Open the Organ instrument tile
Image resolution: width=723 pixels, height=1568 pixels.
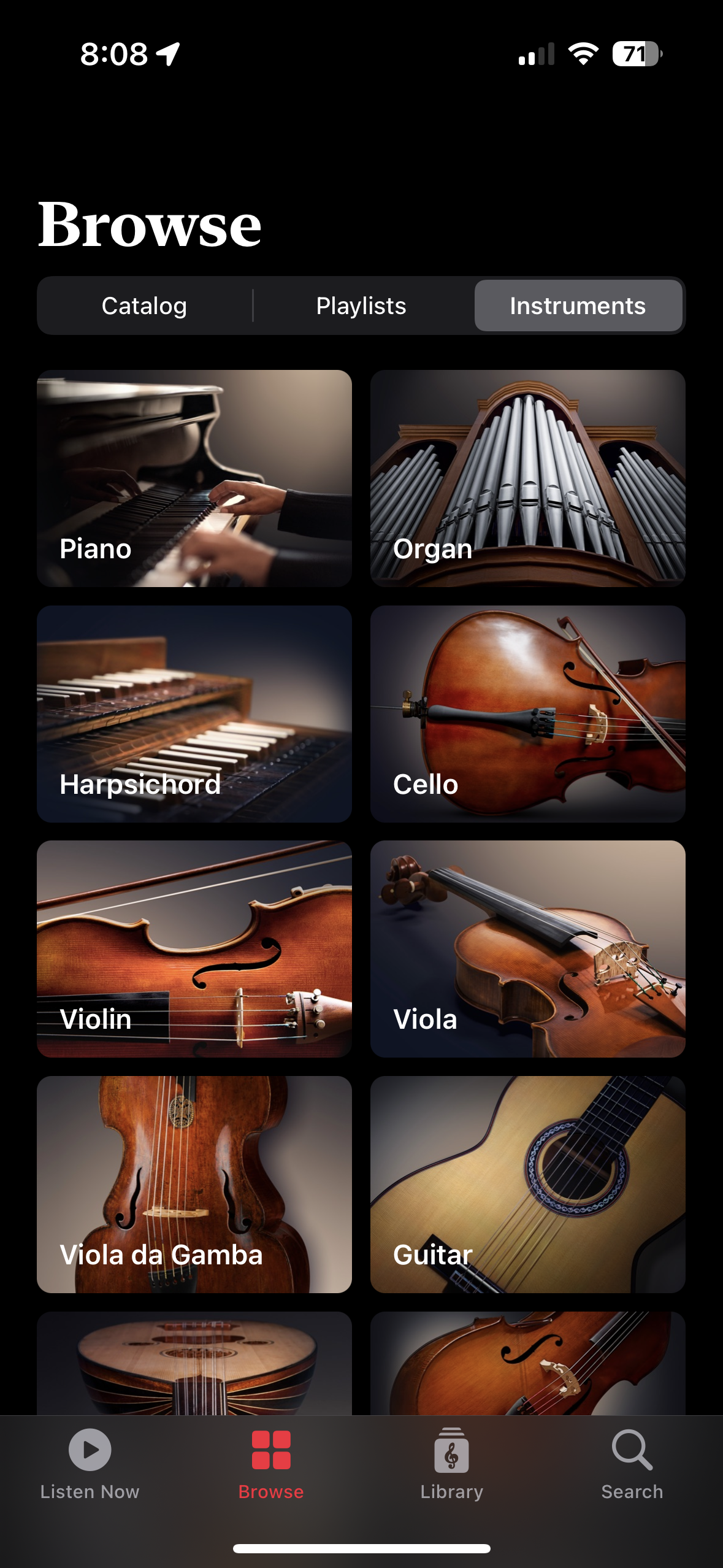pyautogui.click(x=527, y=478)
